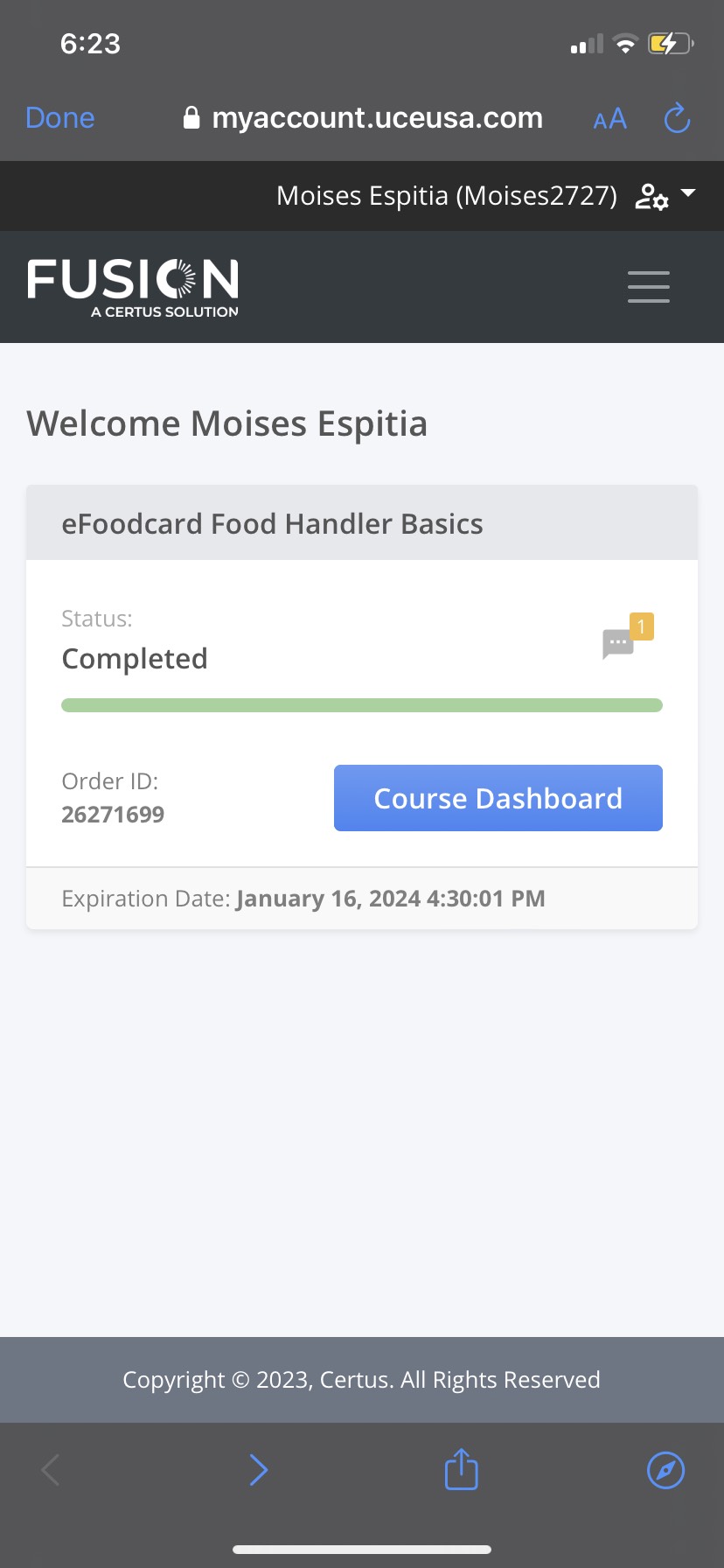
Task: Open the course messages icon
Action: pyautogui.click(x=619, y=643)
